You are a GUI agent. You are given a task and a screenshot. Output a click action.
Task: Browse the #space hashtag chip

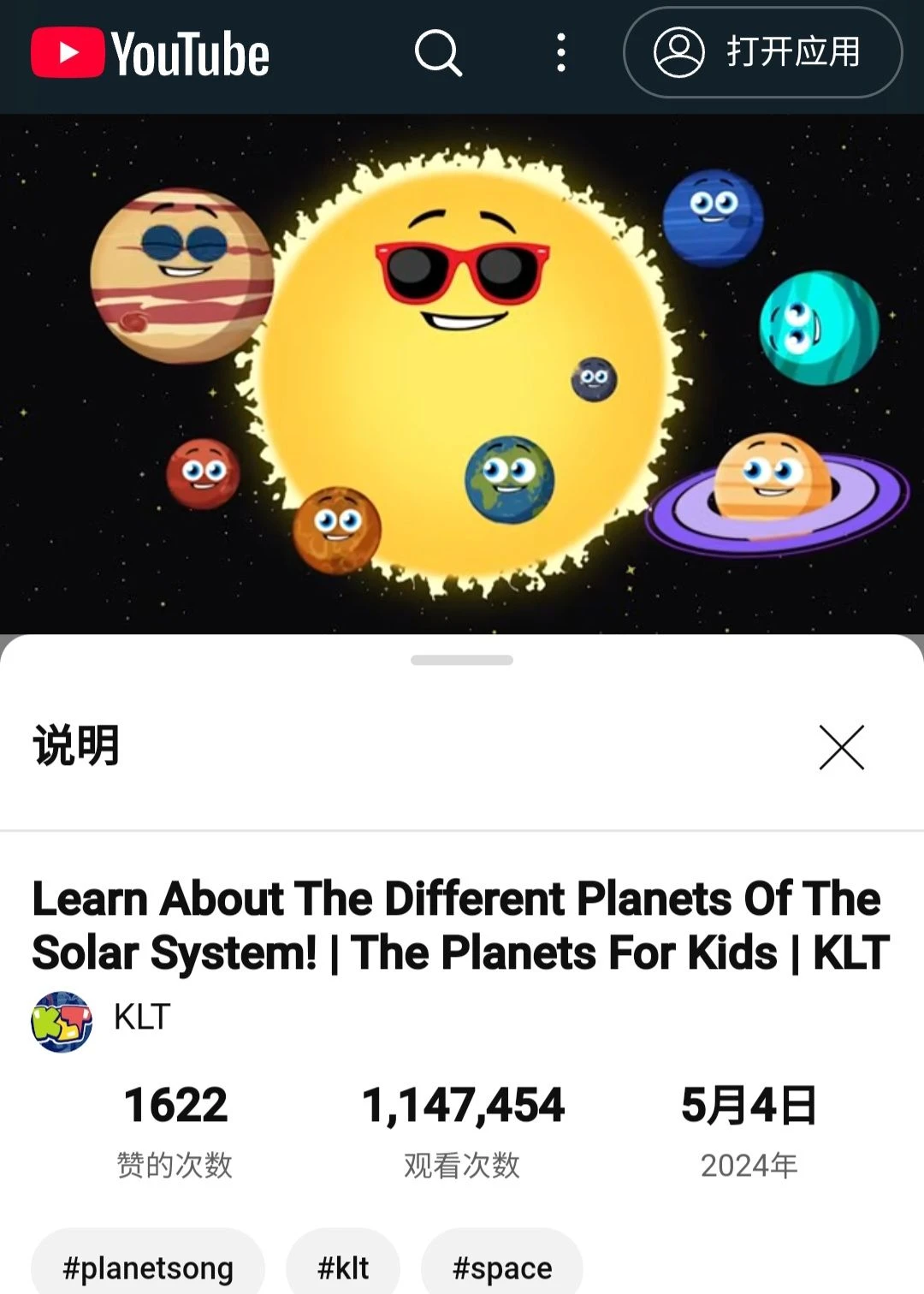(x=502, y=1267)
